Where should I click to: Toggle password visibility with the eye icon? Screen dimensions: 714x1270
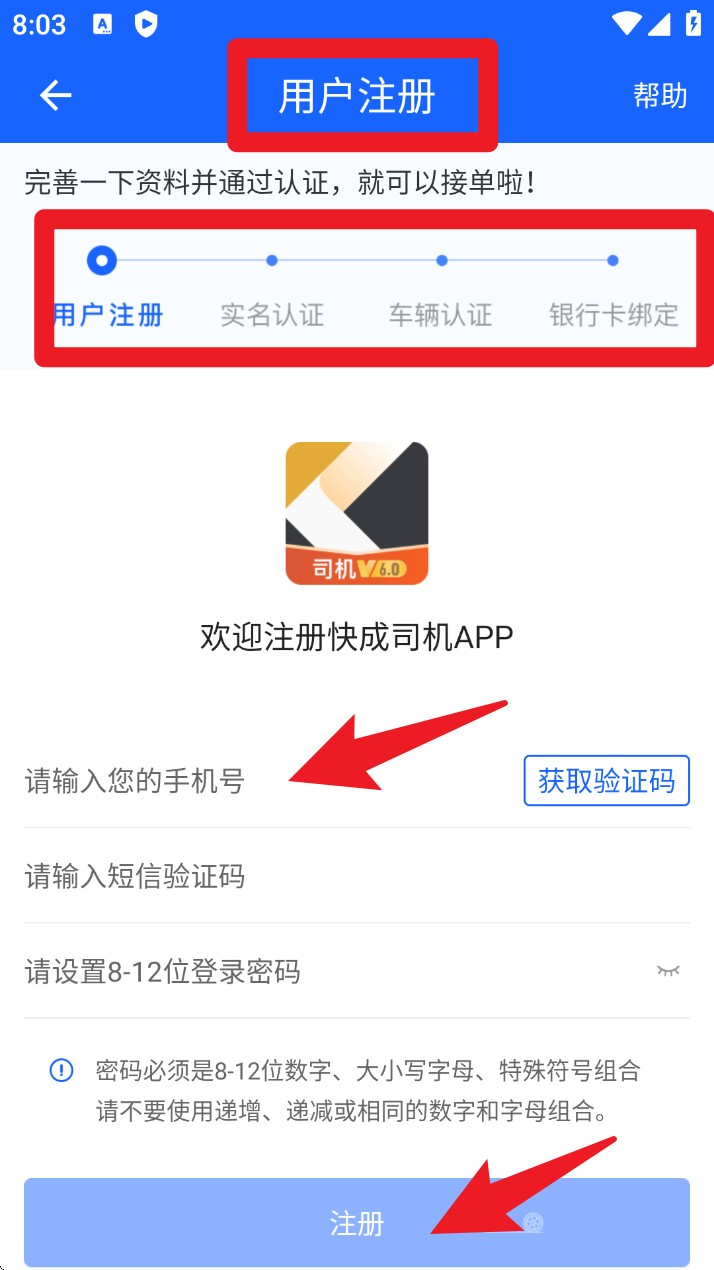[667, 971]
